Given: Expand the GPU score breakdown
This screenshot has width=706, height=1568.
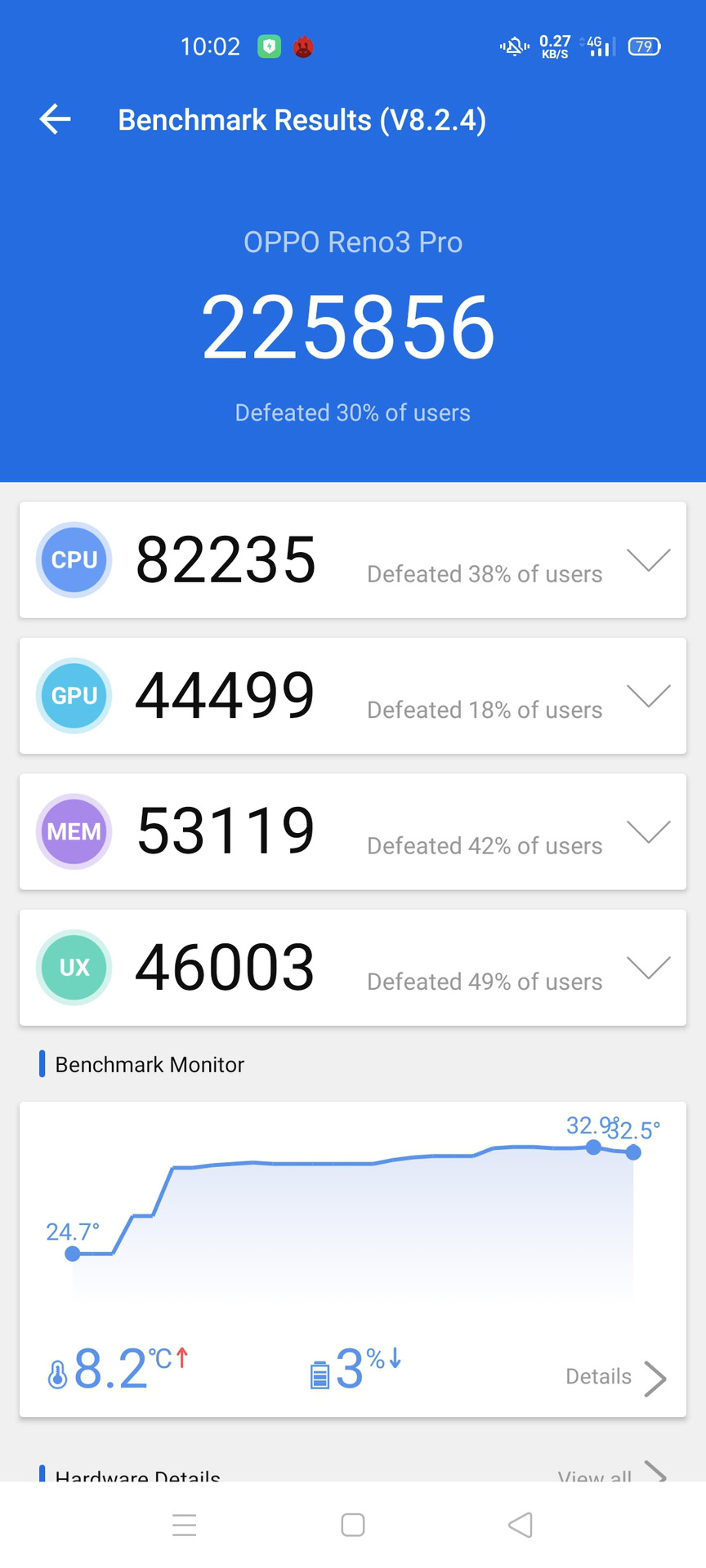Looking at the screenshot, I should point(648,696).
